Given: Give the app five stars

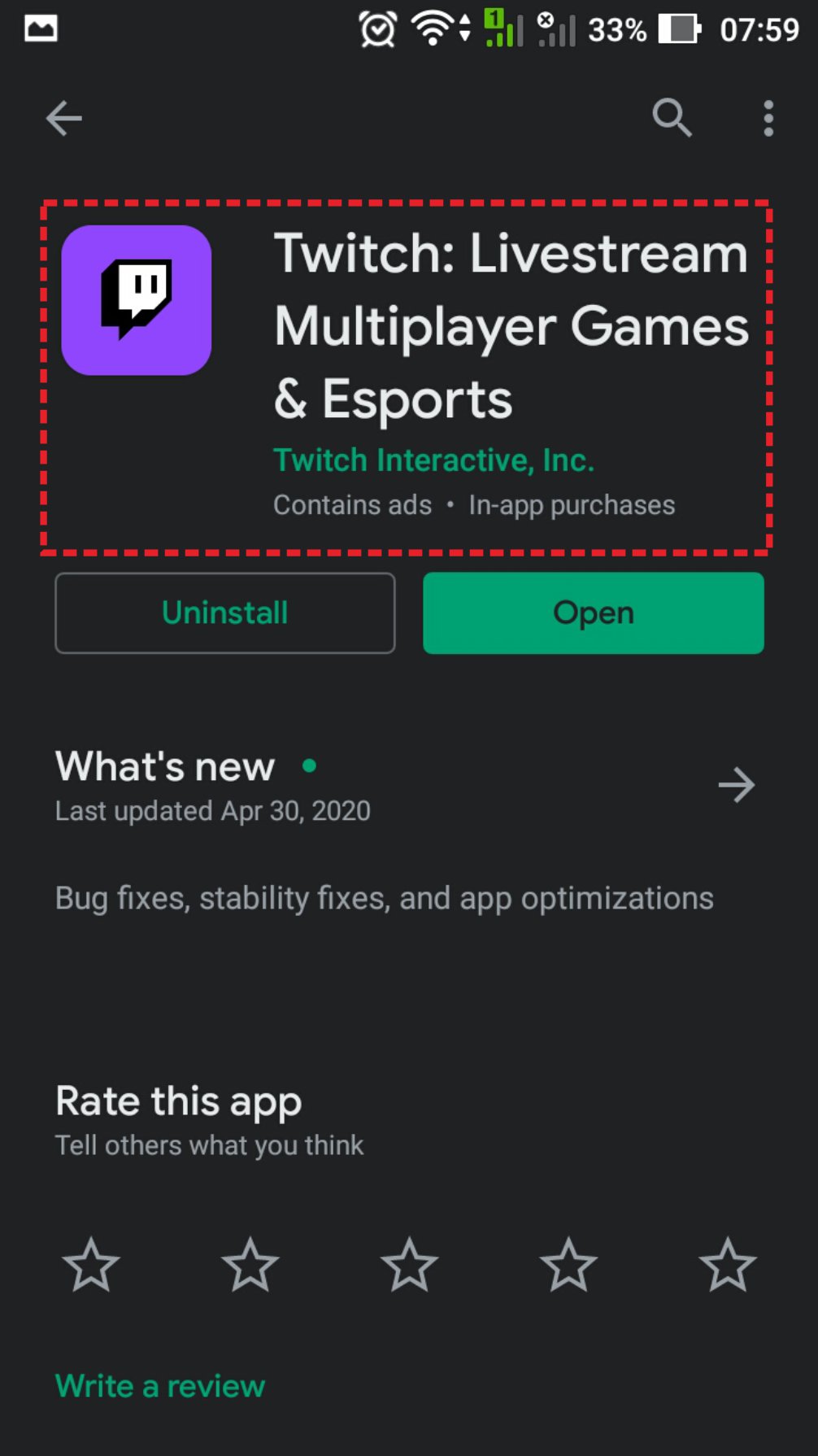Looking at the screenshot, I should point(727,1265).
